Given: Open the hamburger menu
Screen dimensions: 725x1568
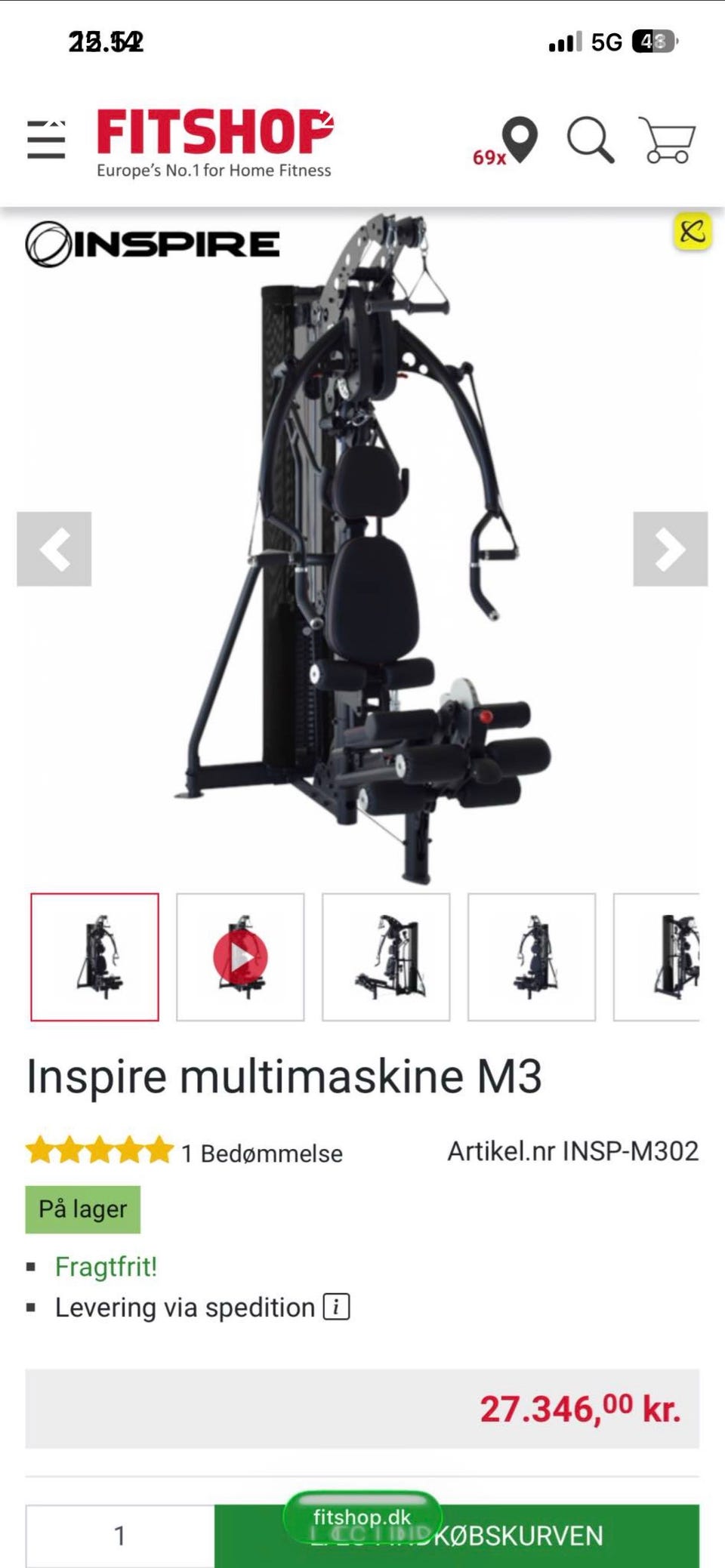Looking at the screenshot, I should [x=46, y=140].
